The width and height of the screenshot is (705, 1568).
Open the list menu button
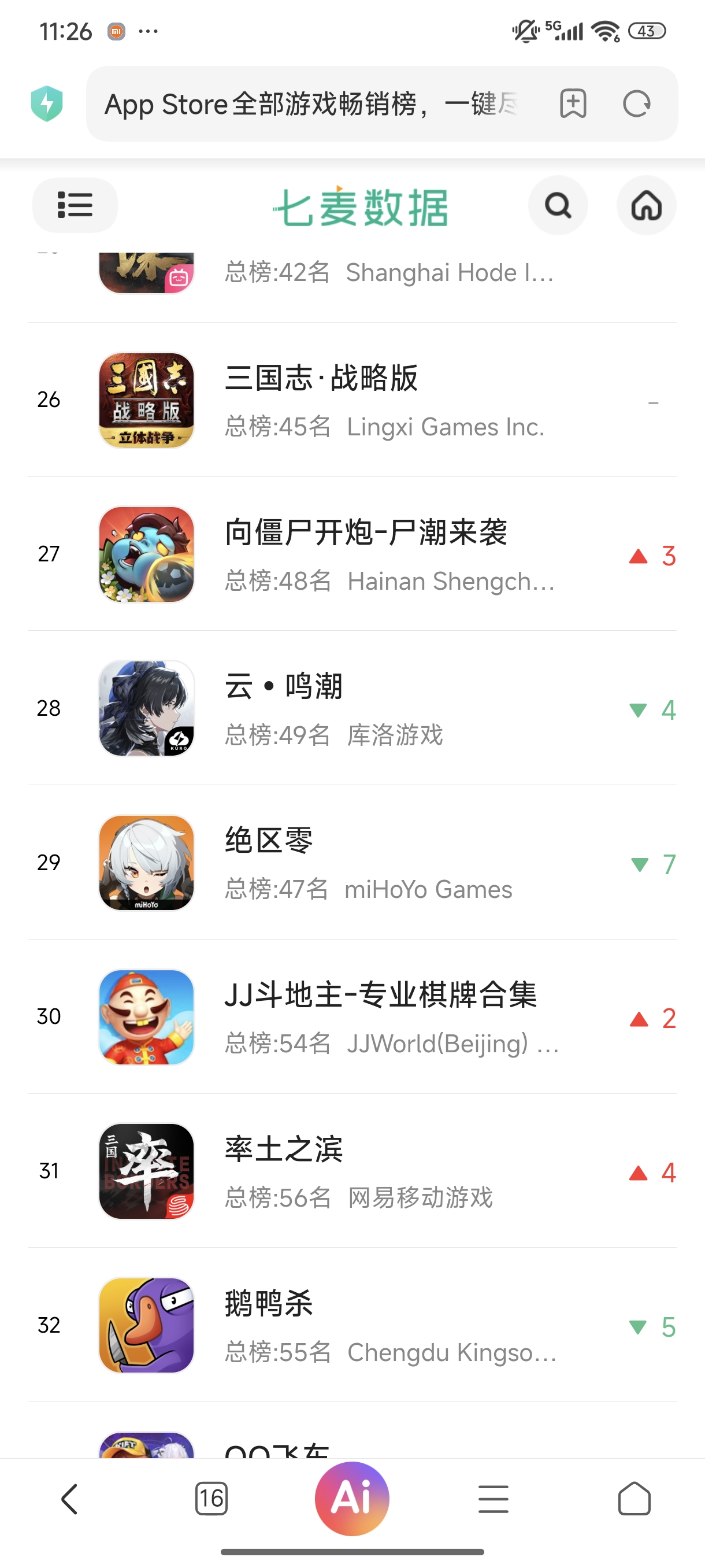pyautogui.click(x=75, y=205)
